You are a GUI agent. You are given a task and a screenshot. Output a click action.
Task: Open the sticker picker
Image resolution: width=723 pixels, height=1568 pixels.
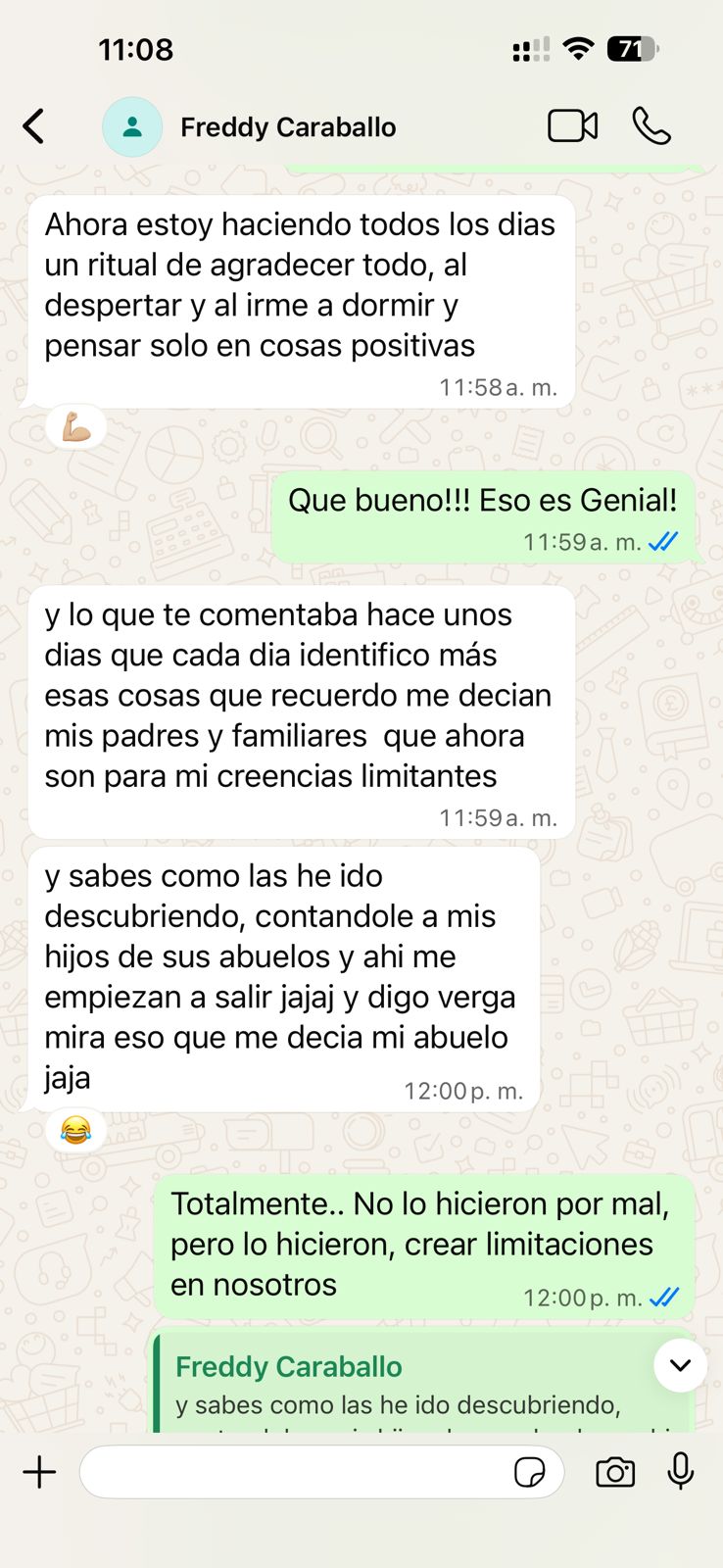[530, 1472]
